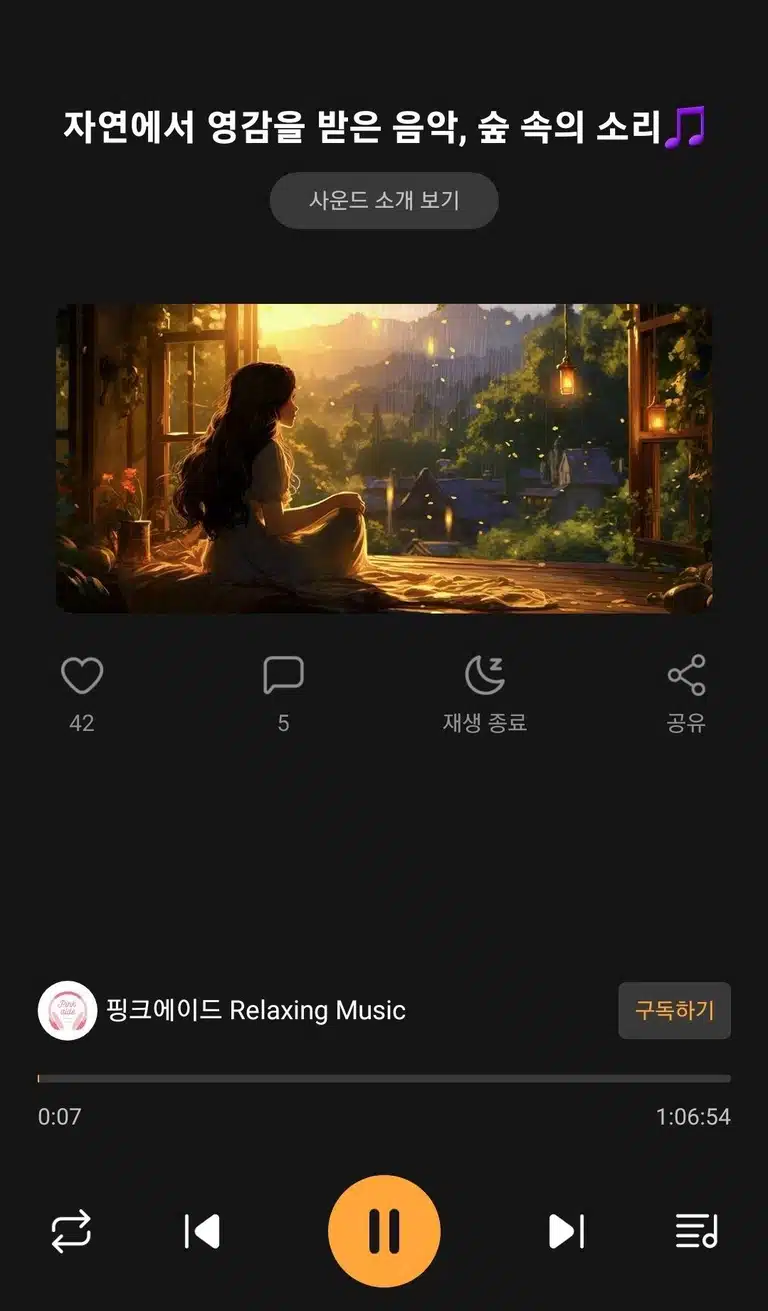This screenshot has width=768, height=1311.
Task: Open the playlist queue icon
Action: point(697,1231)
